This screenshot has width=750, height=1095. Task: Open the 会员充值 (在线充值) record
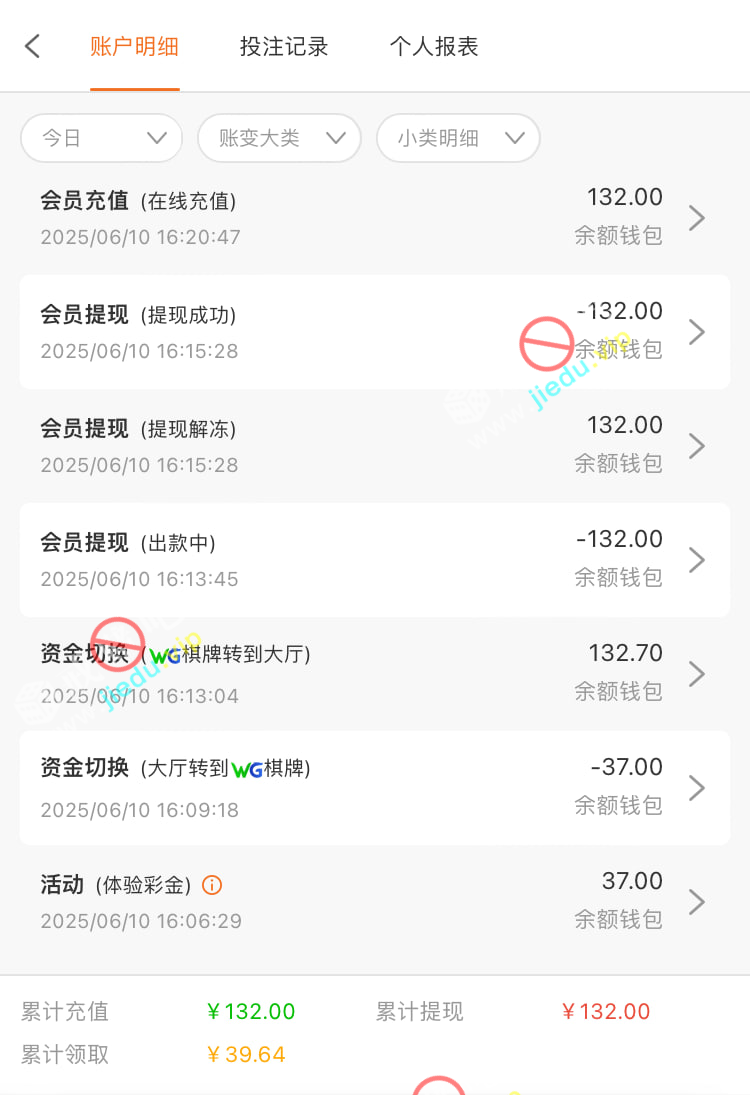(374, 218)
